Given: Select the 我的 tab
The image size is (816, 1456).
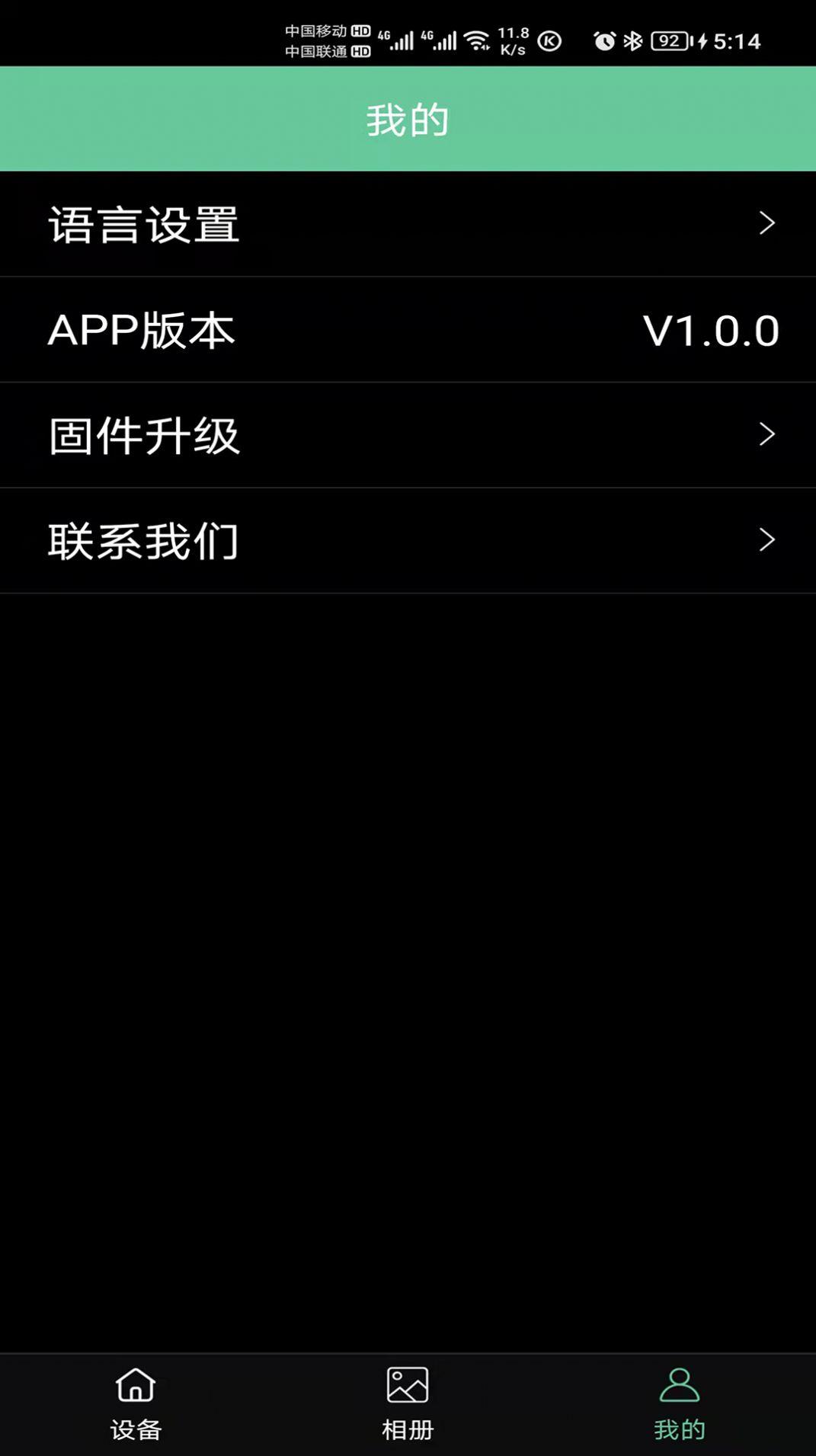Looking at the screenshot, I should [680, 1404].
